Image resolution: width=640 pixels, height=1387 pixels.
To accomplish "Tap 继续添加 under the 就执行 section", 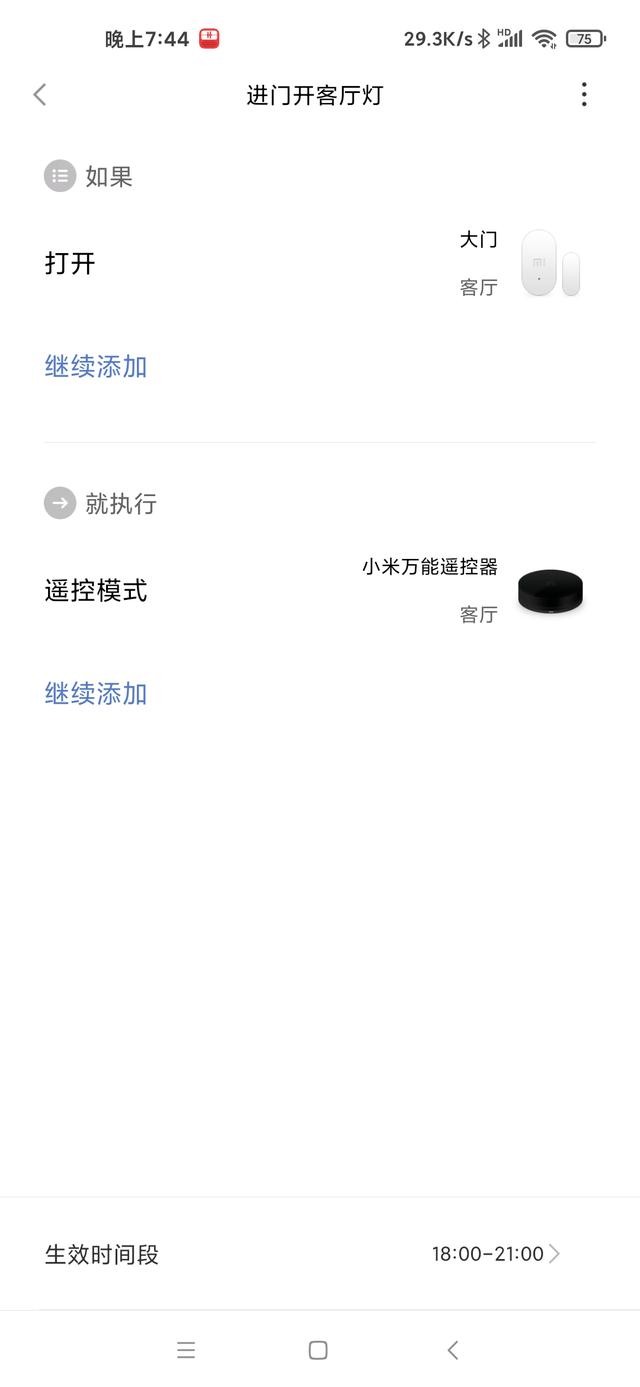I will click(96, 694).
